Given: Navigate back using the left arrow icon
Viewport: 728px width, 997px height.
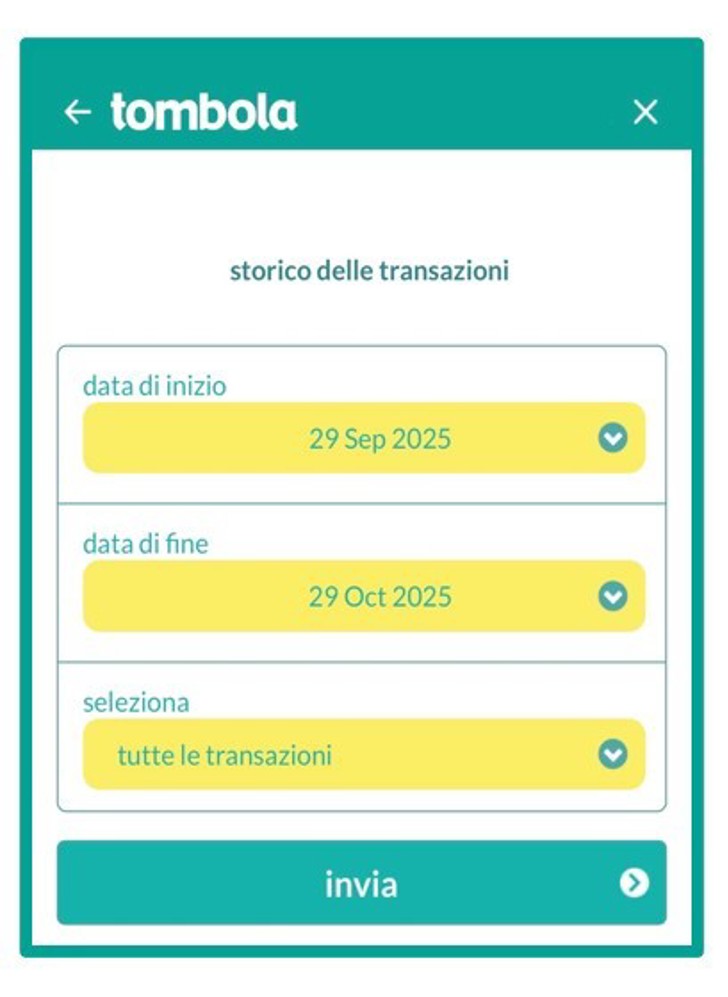Looking at the screenshot, I should click(x=77, y=112).
